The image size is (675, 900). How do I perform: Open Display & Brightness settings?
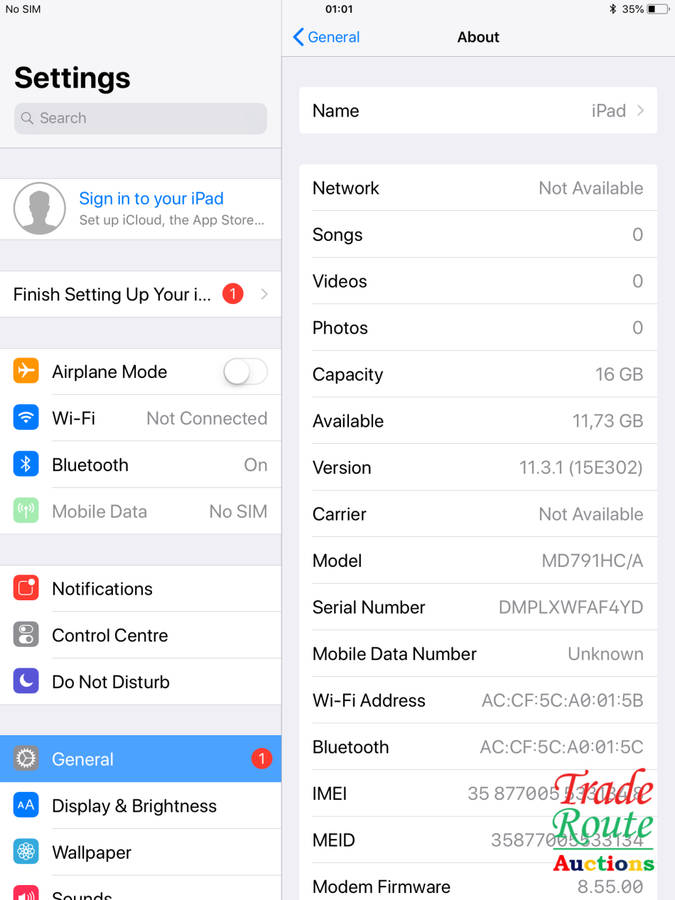coord(140,806)
